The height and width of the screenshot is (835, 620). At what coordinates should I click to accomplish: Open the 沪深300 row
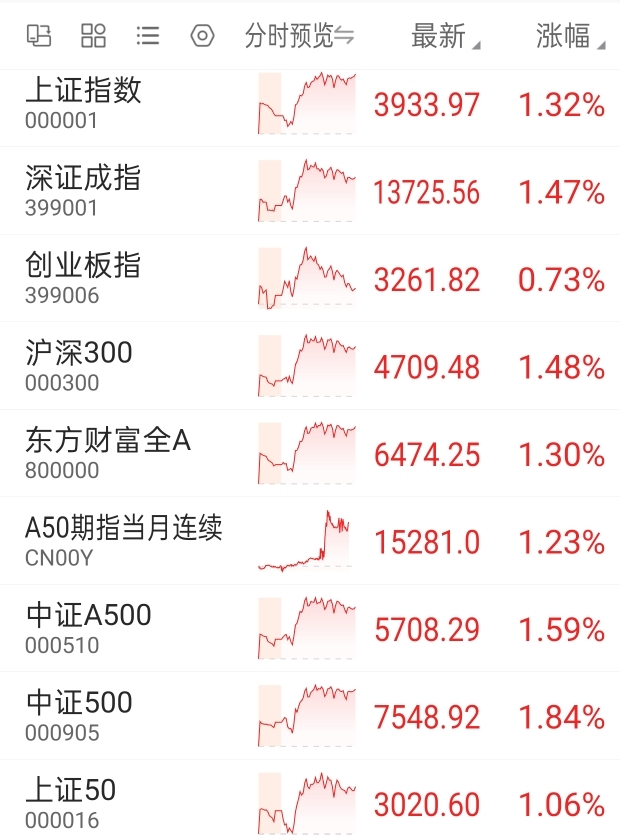click(79, 365)
